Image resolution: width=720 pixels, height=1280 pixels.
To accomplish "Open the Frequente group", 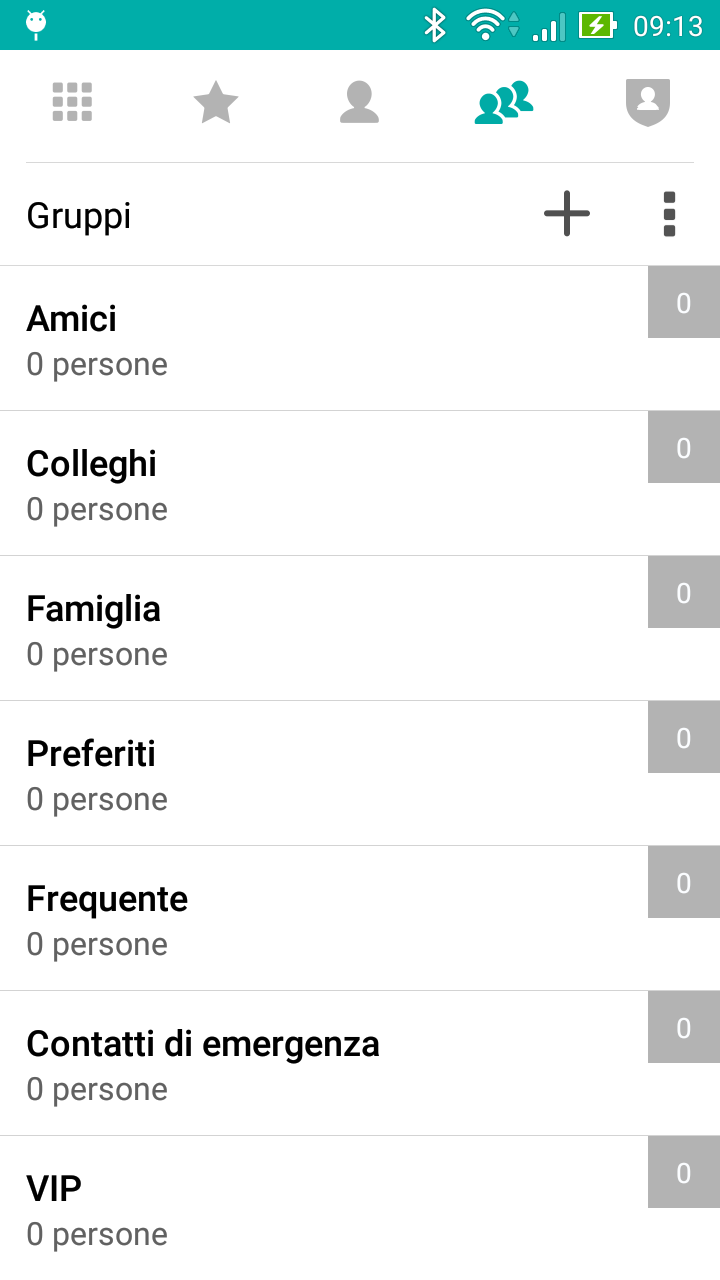I will 360,918.
